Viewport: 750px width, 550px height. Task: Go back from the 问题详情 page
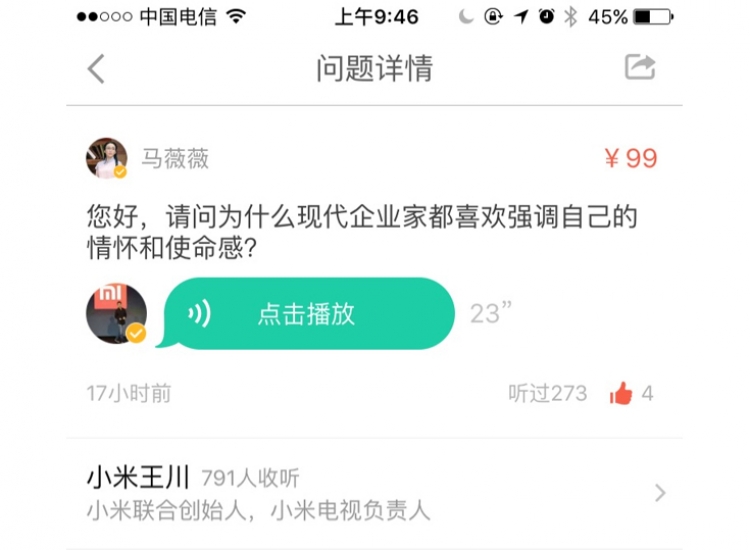point(96,68)
